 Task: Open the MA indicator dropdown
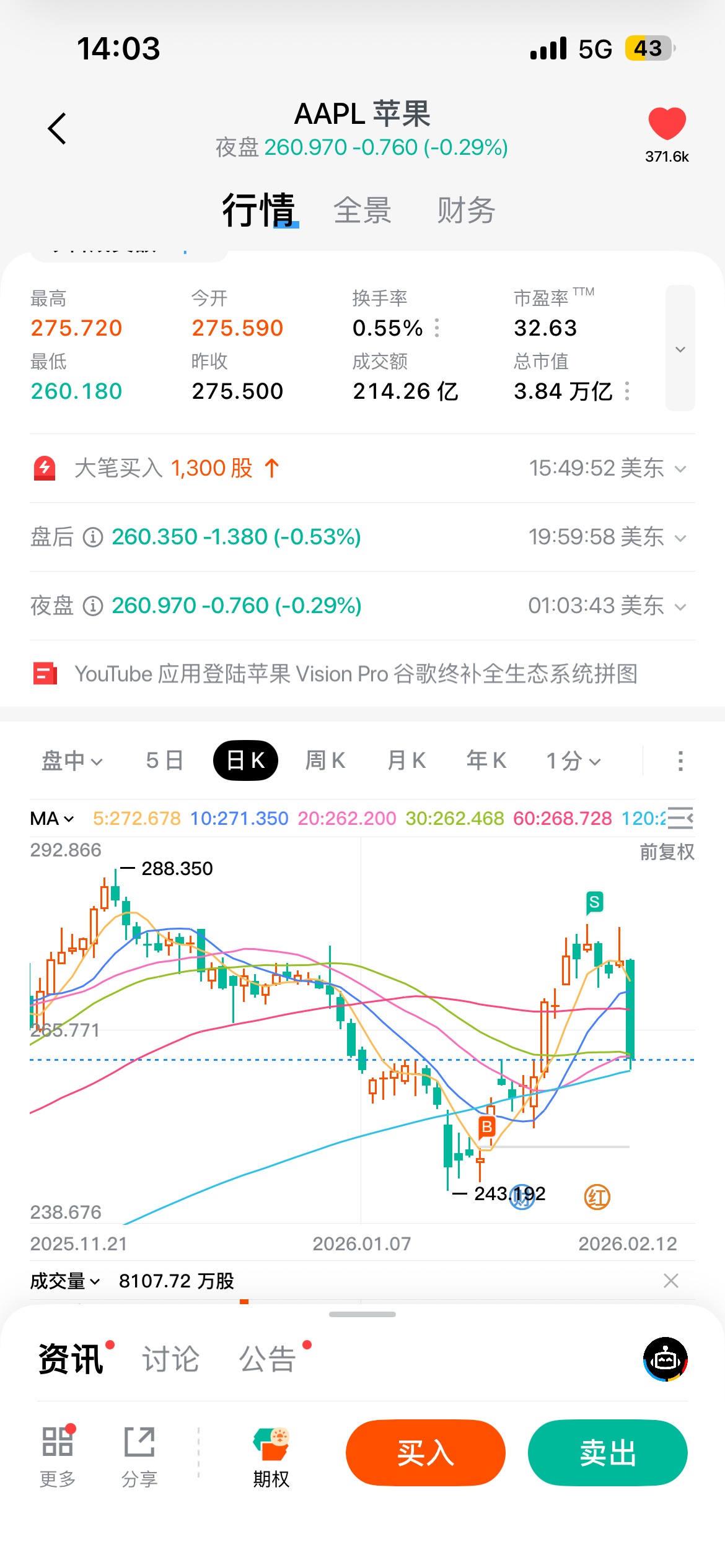(x=52, y=819)
